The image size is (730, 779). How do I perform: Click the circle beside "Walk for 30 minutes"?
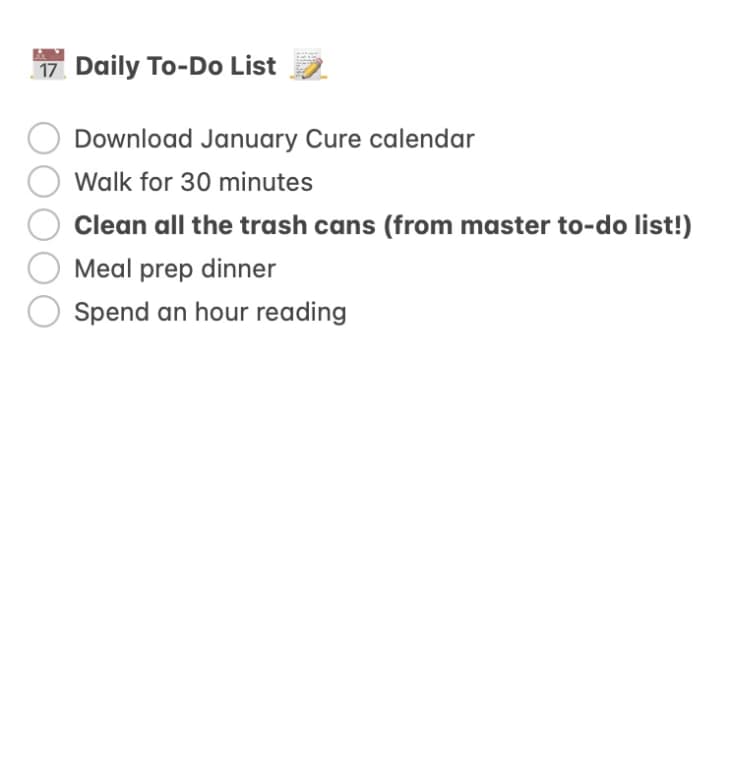[44, 181]
